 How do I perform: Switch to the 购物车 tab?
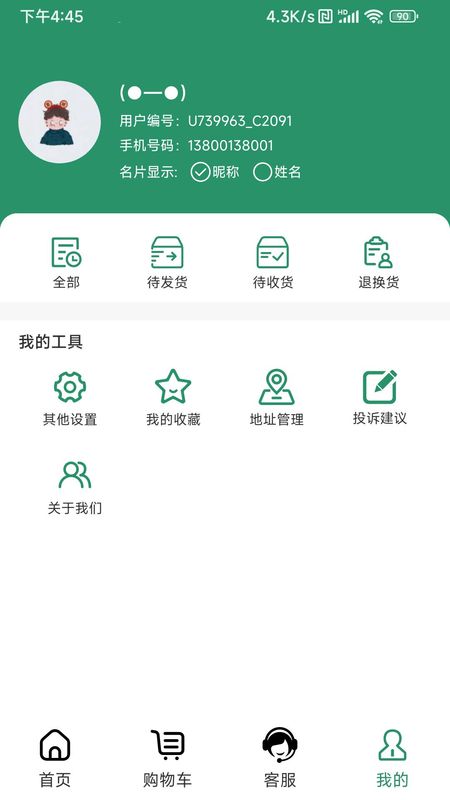point(167,758)
